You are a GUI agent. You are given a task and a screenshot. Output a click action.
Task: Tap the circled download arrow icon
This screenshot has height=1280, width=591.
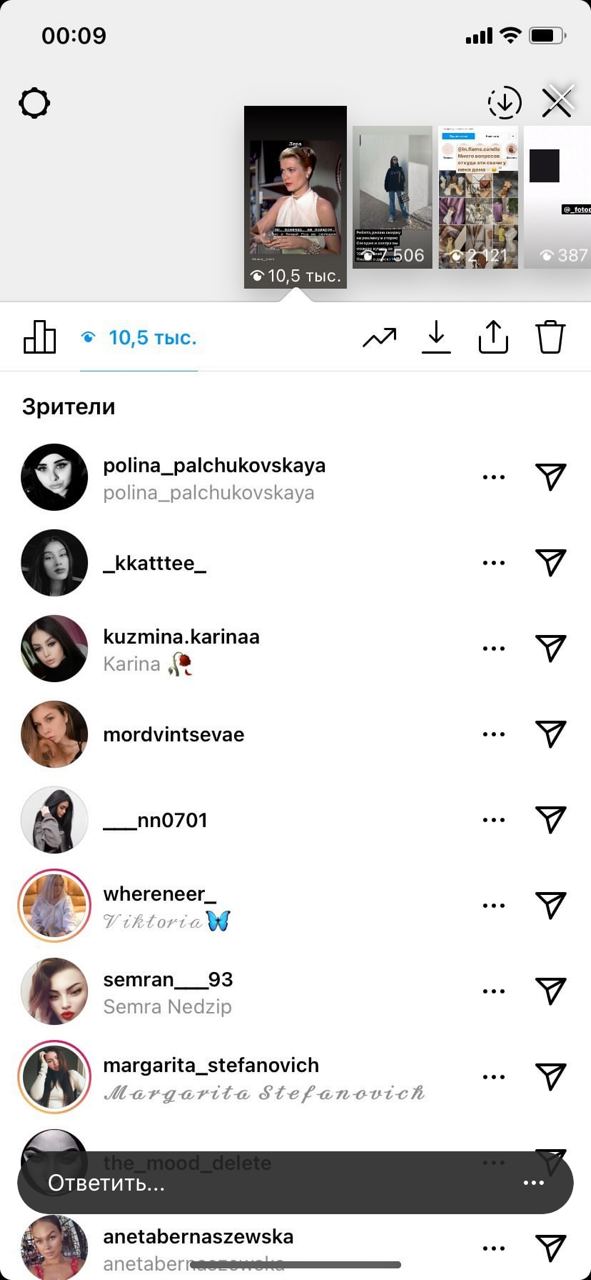pos(505,102)
